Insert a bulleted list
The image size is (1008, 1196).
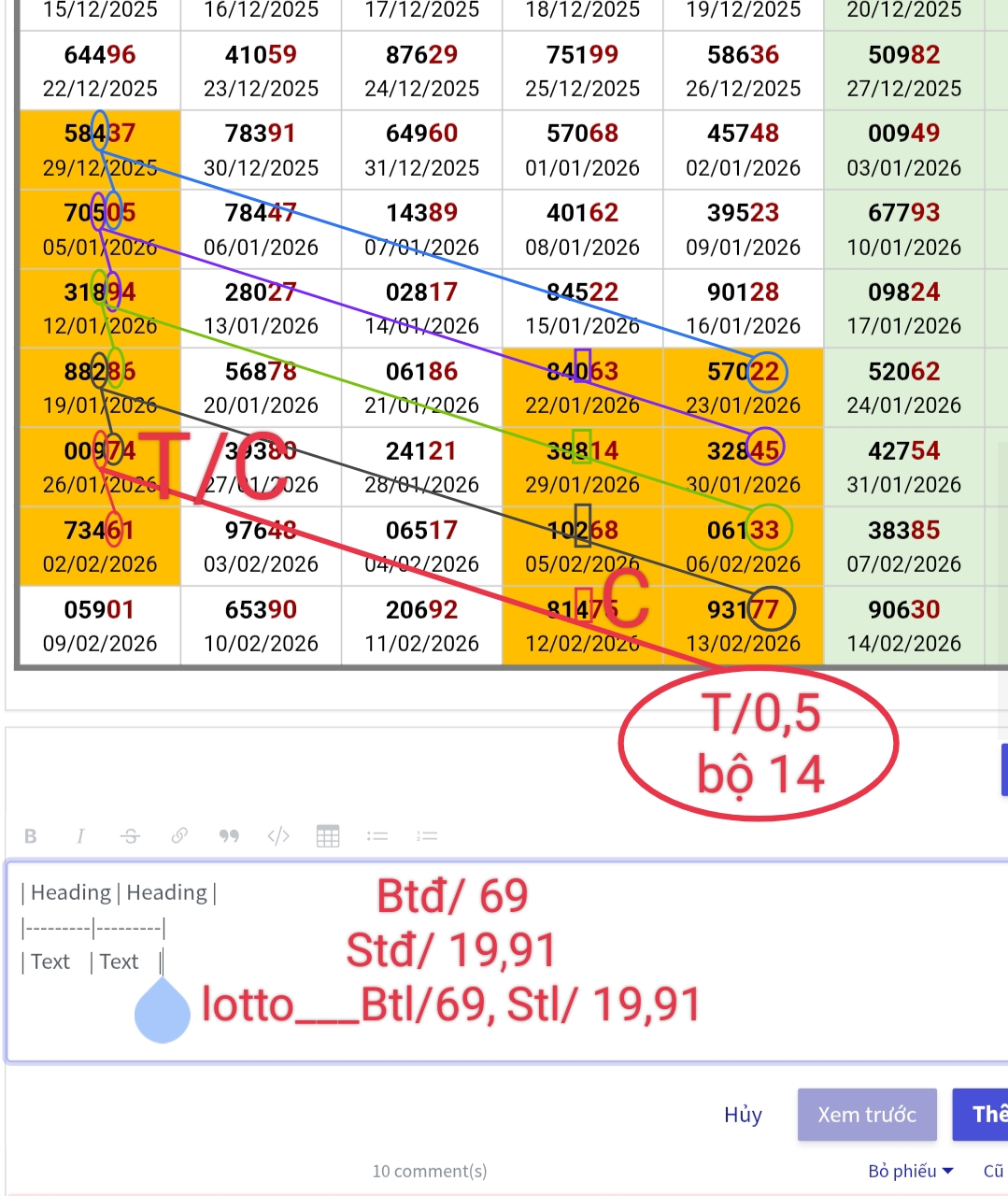point(377,836)
